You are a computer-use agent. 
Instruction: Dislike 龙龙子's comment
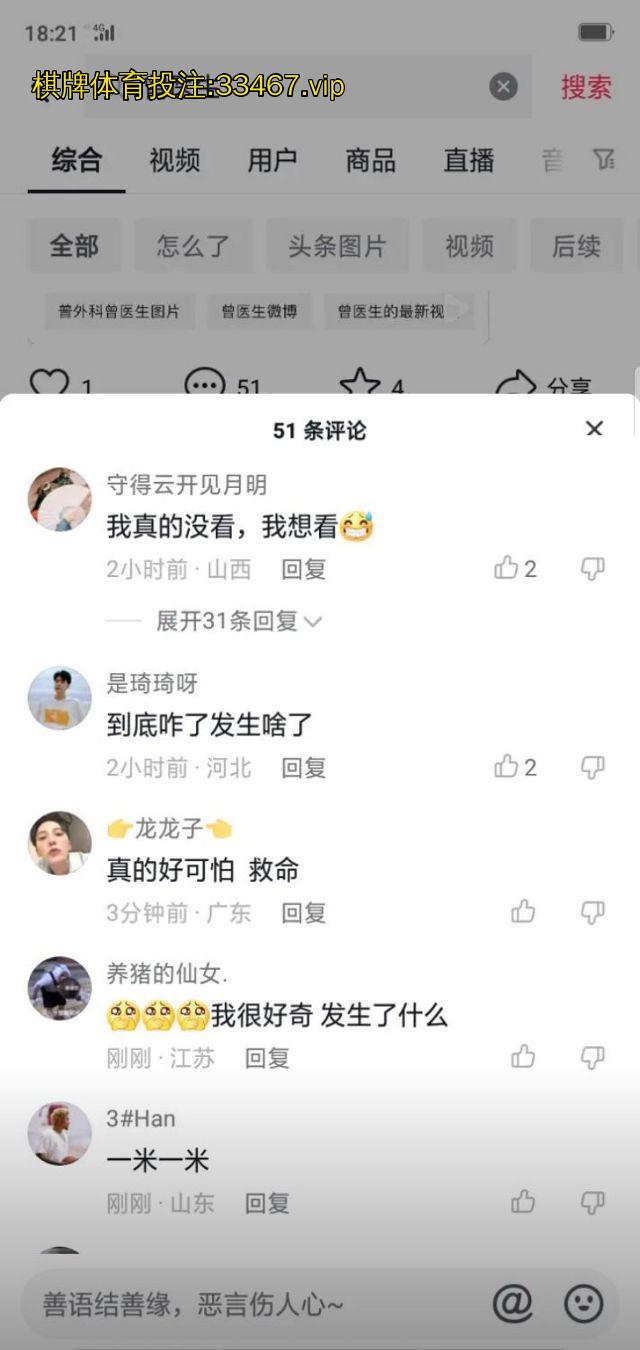(x=593, y=912)
